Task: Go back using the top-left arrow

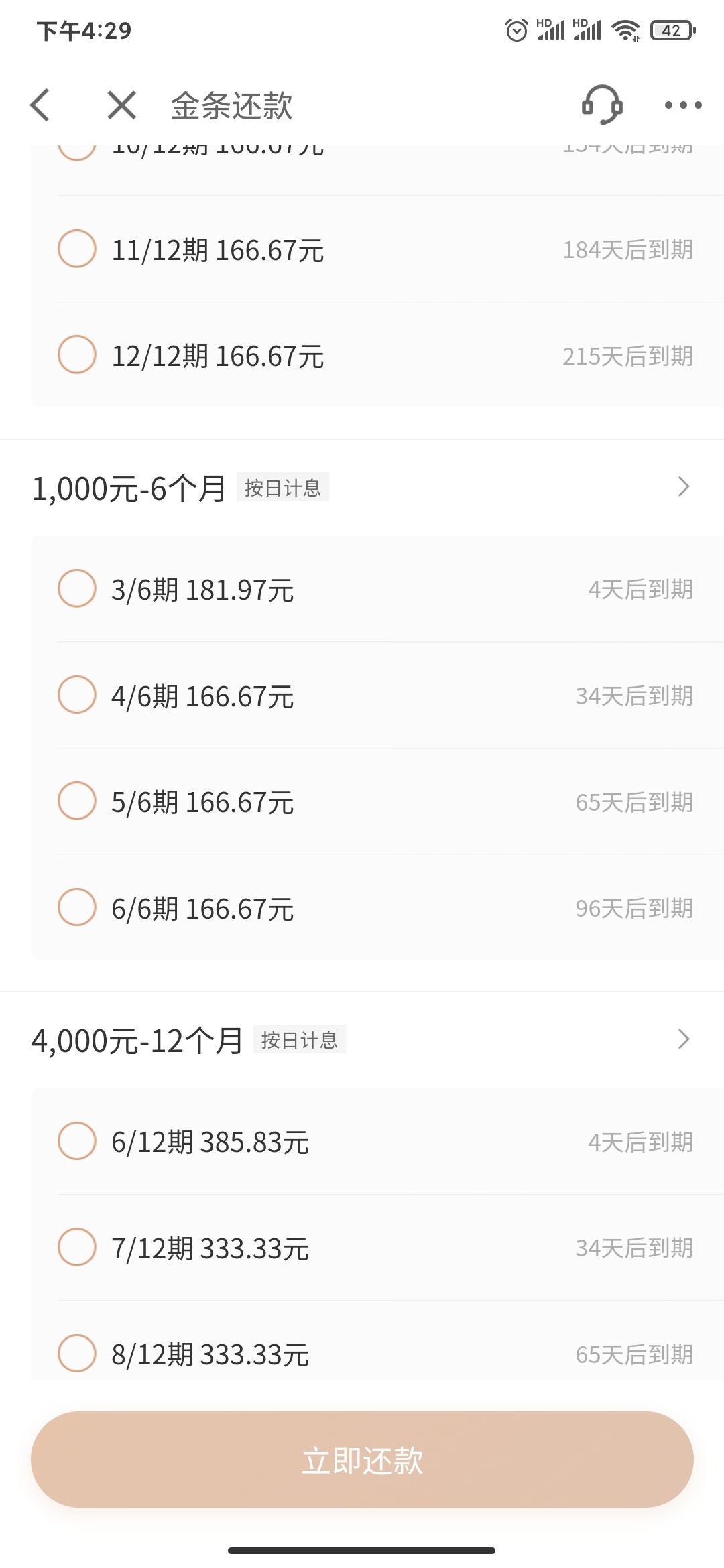Action: coord(40,105)
